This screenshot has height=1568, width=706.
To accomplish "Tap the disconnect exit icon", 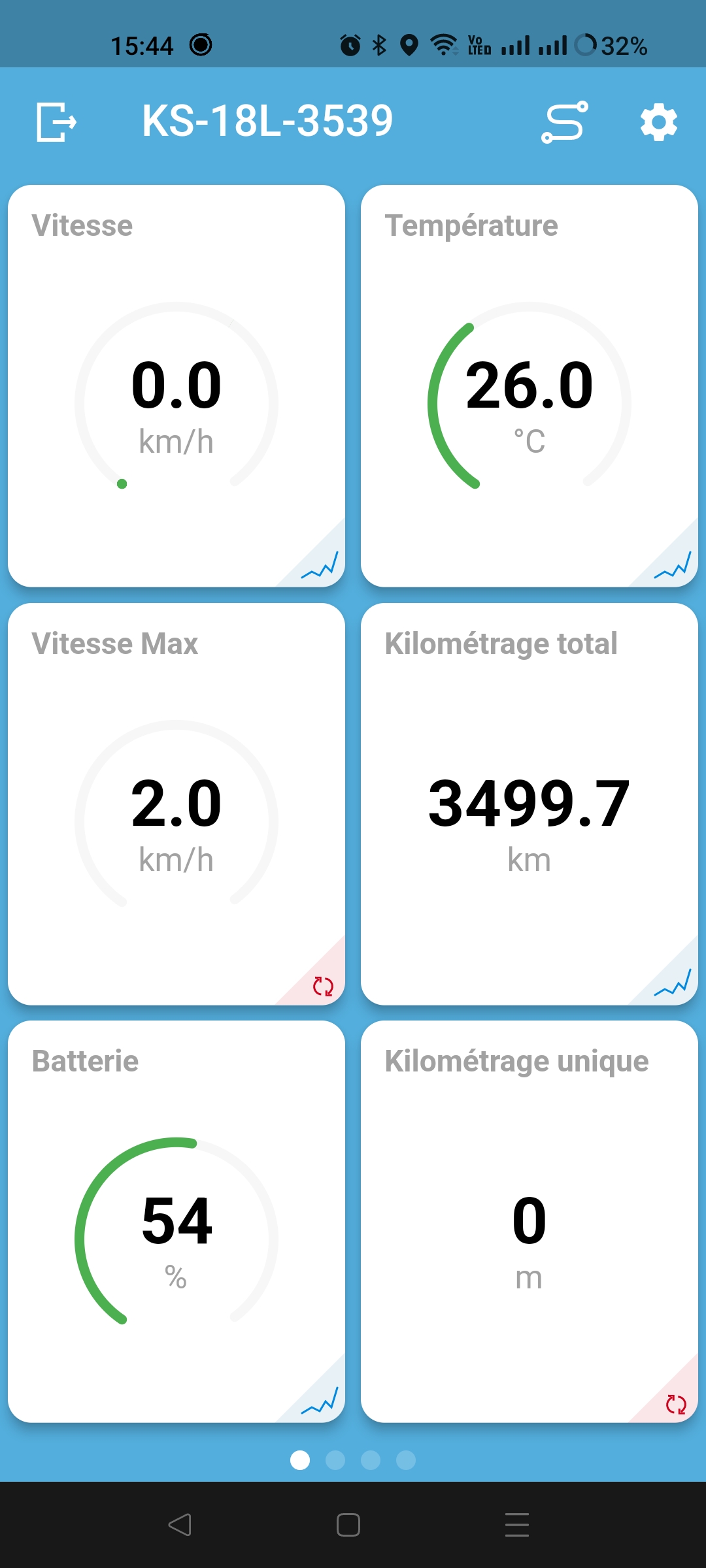I will tap(57, 122).
